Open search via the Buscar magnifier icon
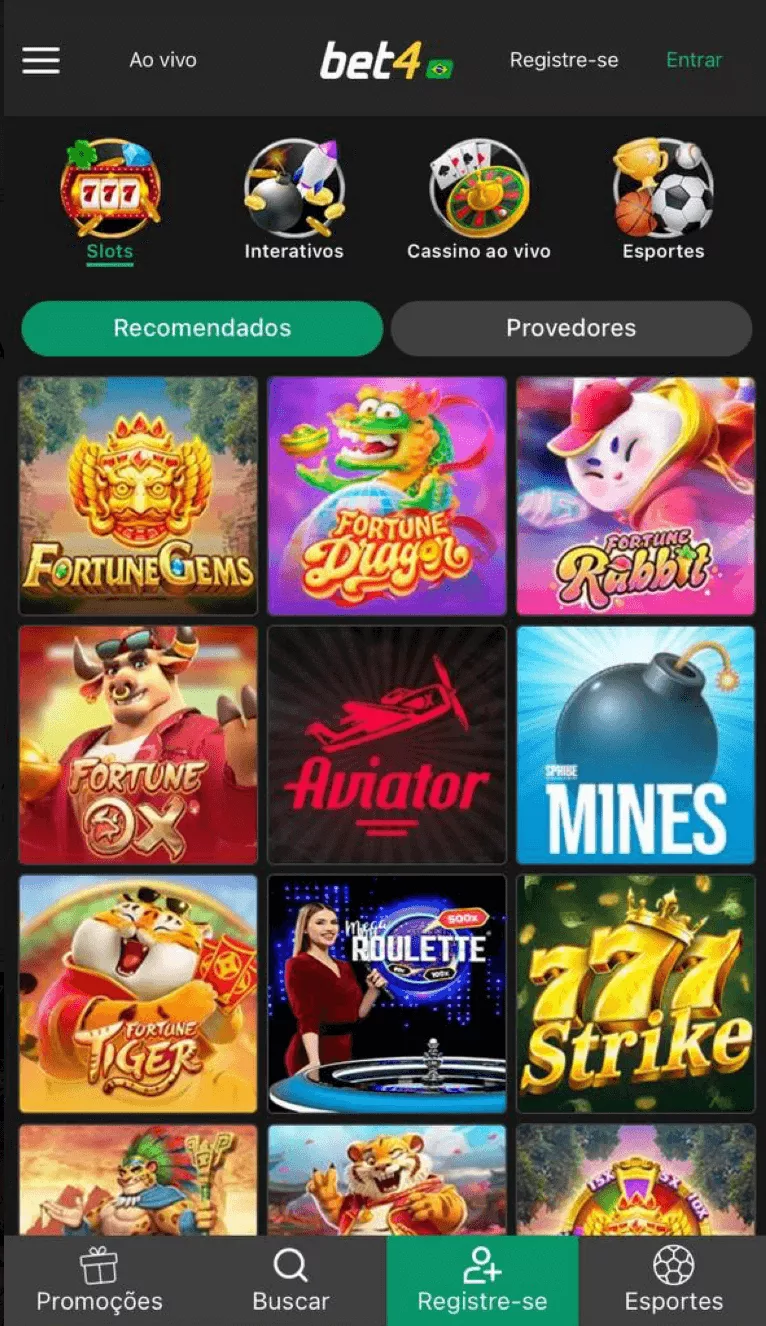 290,1264
